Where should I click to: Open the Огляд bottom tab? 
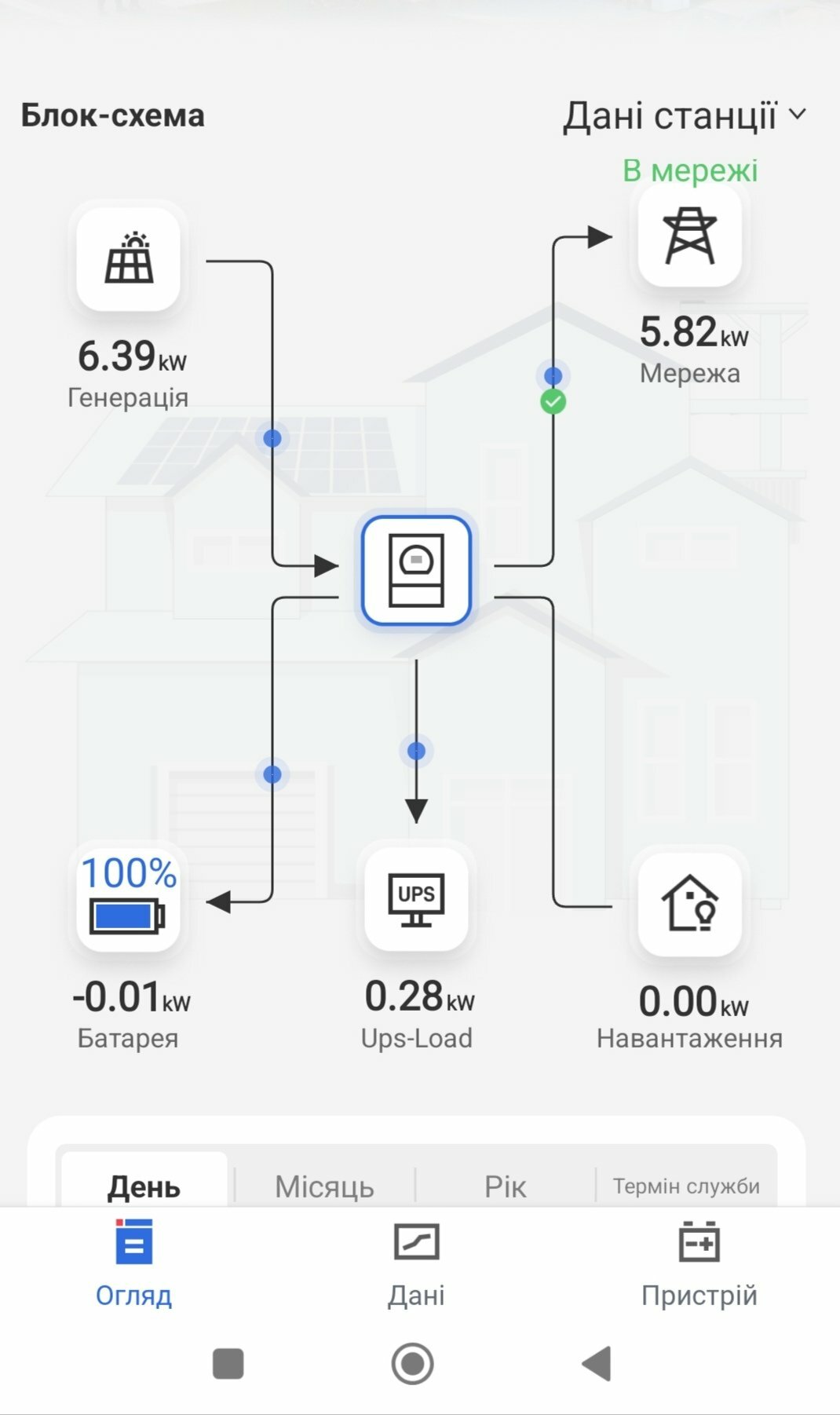pyautogui.click(x=134, y=1263)
